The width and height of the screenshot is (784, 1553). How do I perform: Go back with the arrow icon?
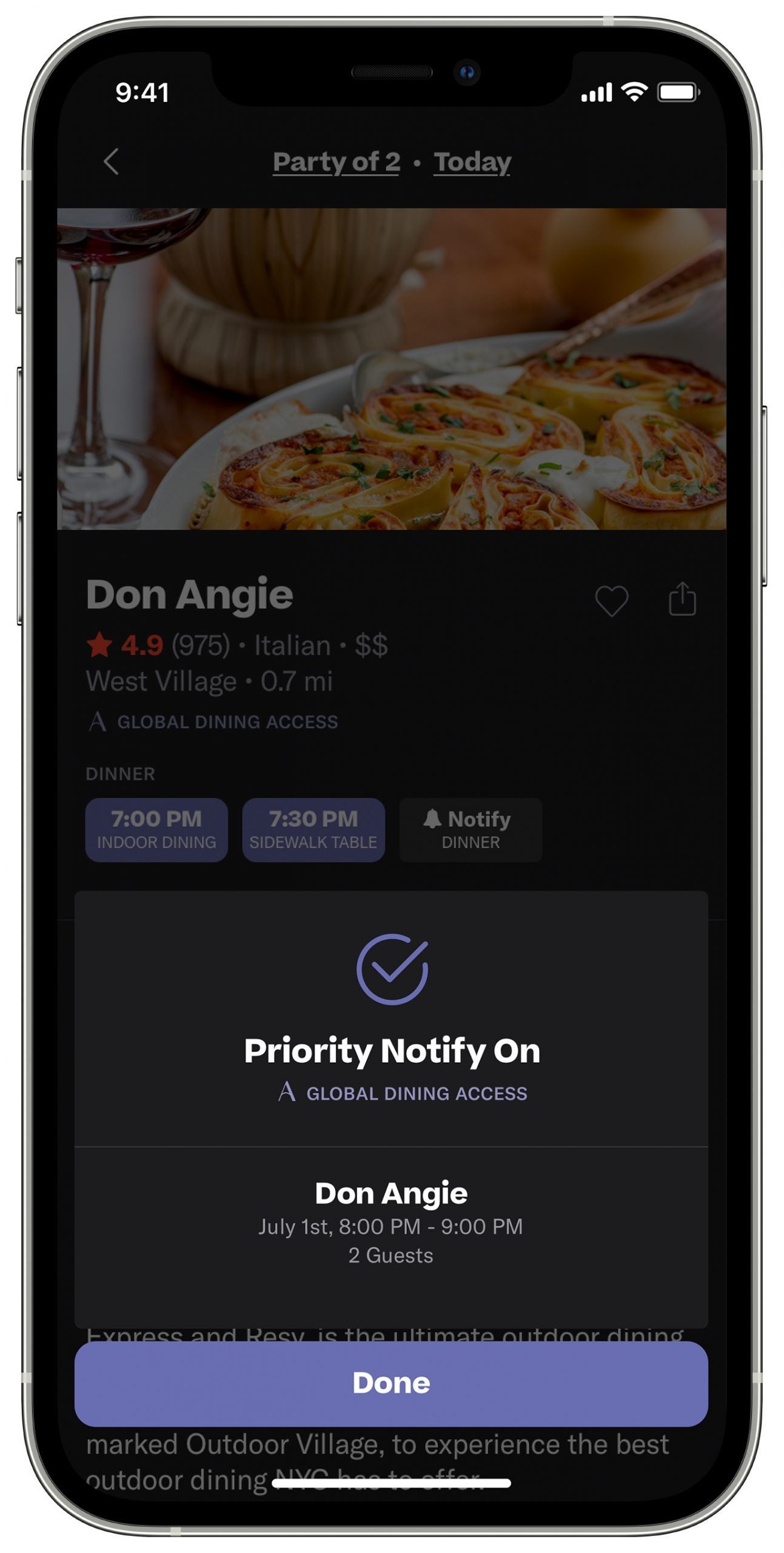[x=111, y=162]
